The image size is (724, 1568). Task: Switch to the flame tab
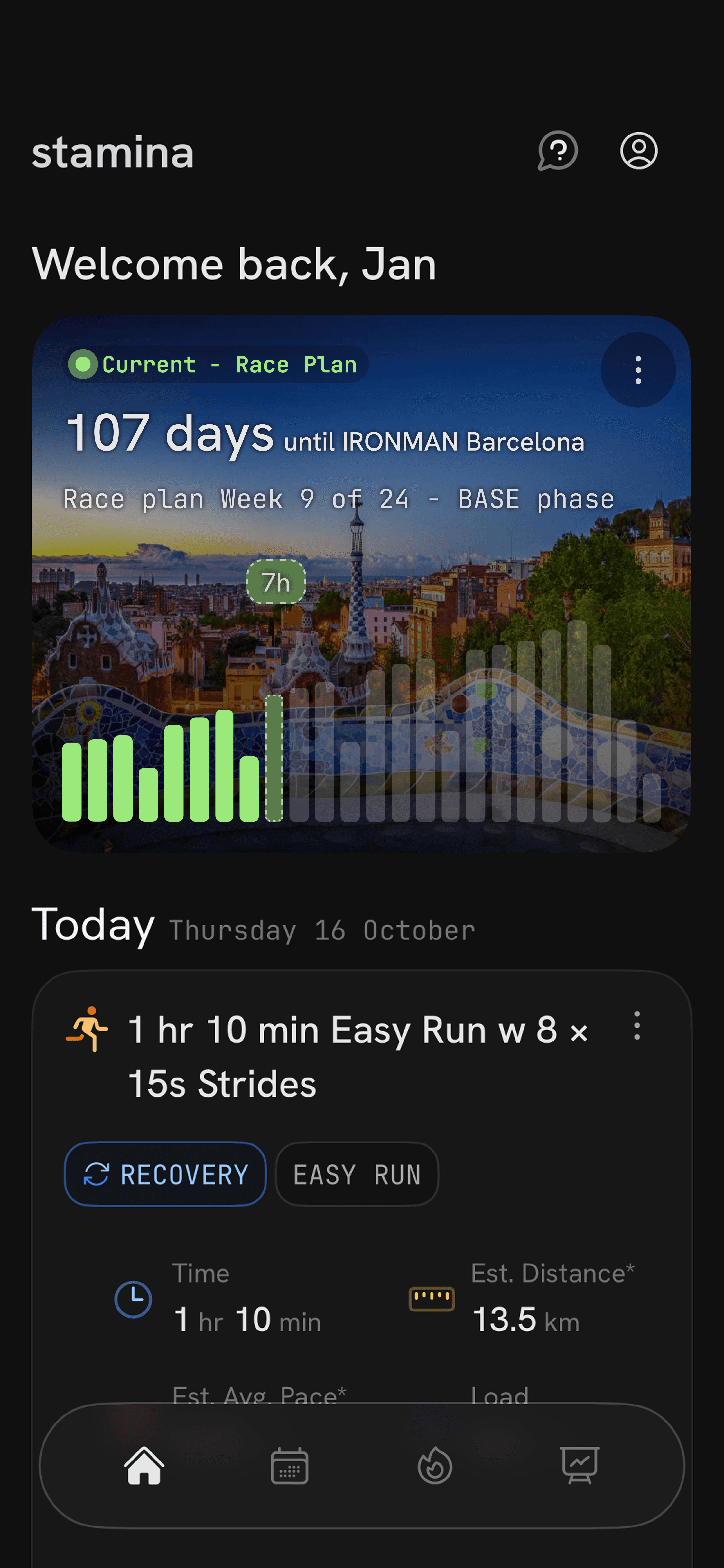[x=434, y=1466]
